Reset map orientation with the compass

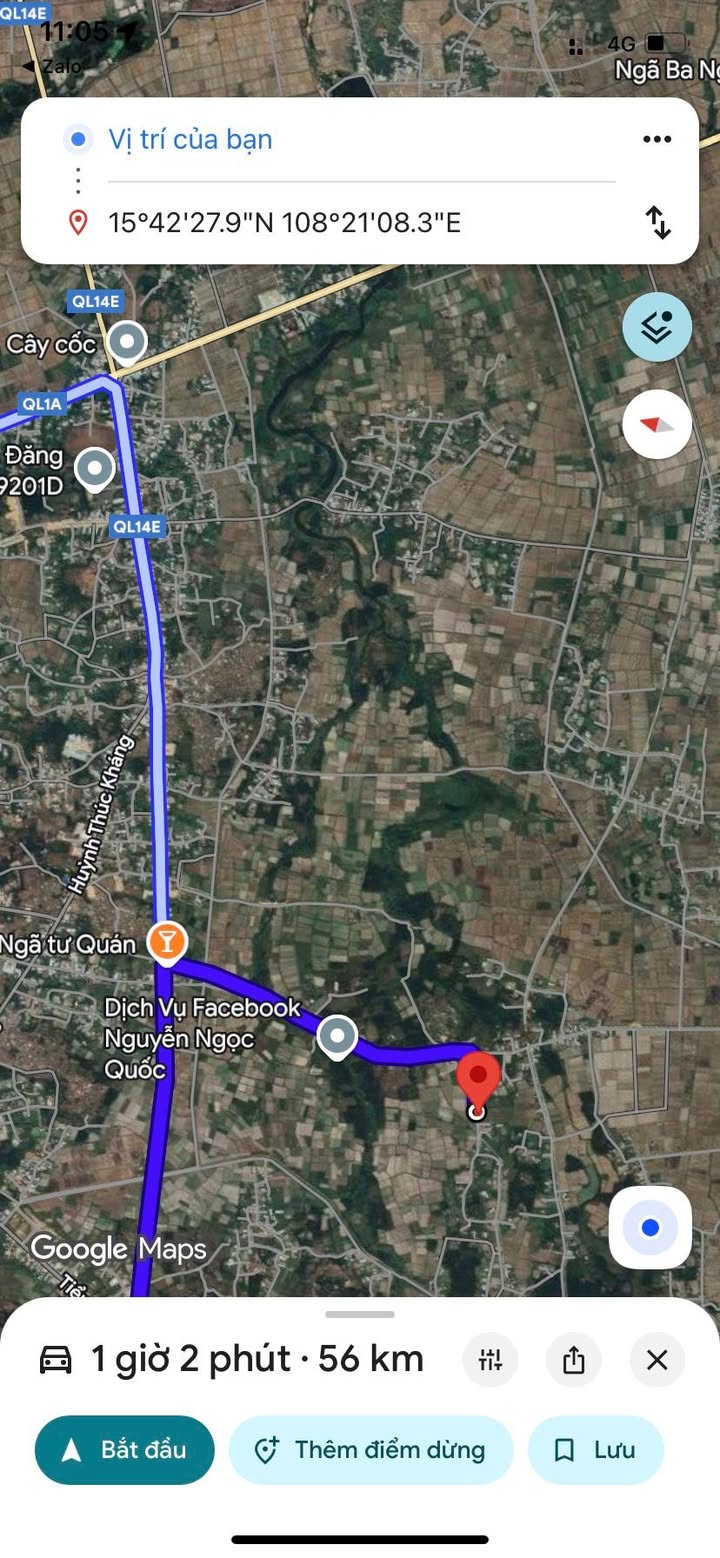tap(657, 425)
